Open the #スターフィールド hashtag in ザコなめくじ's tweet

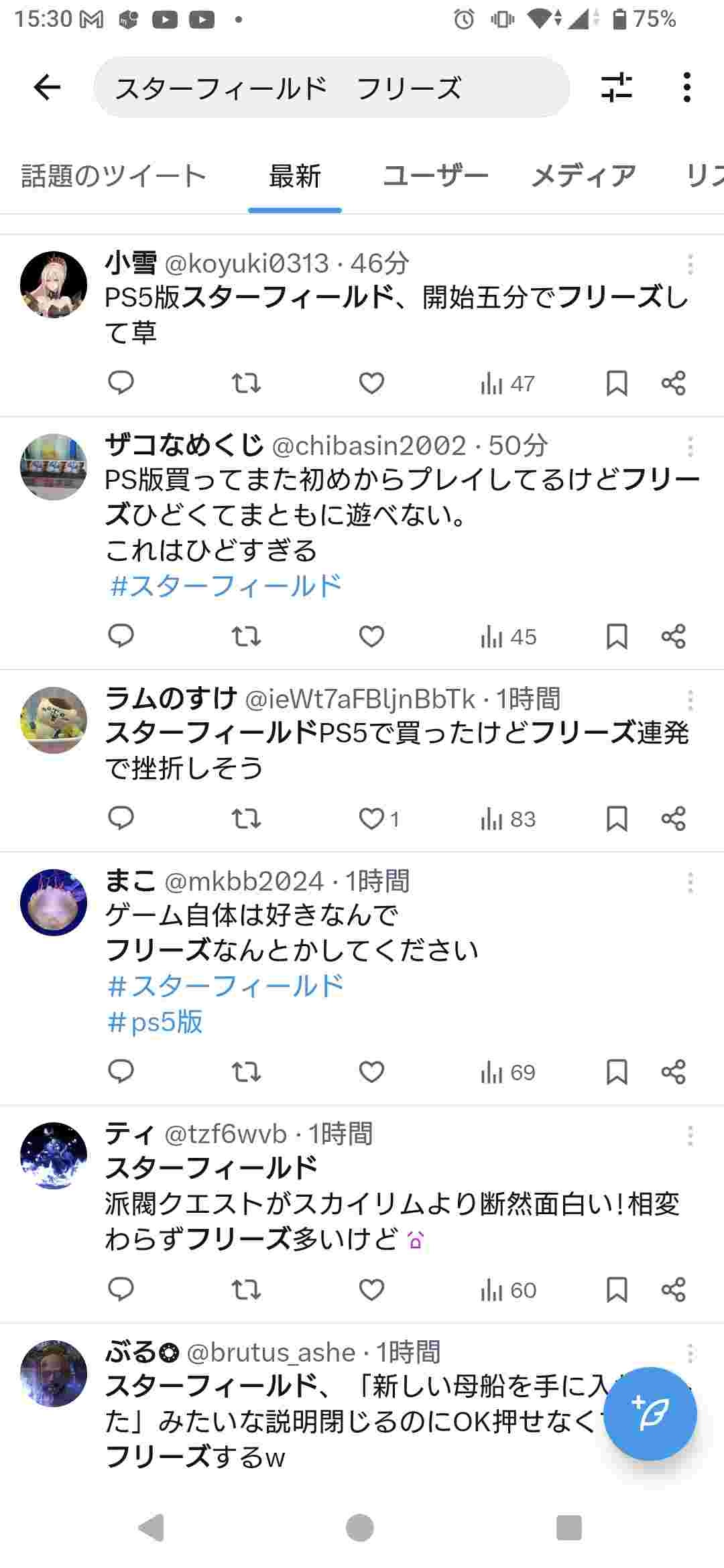226,586
